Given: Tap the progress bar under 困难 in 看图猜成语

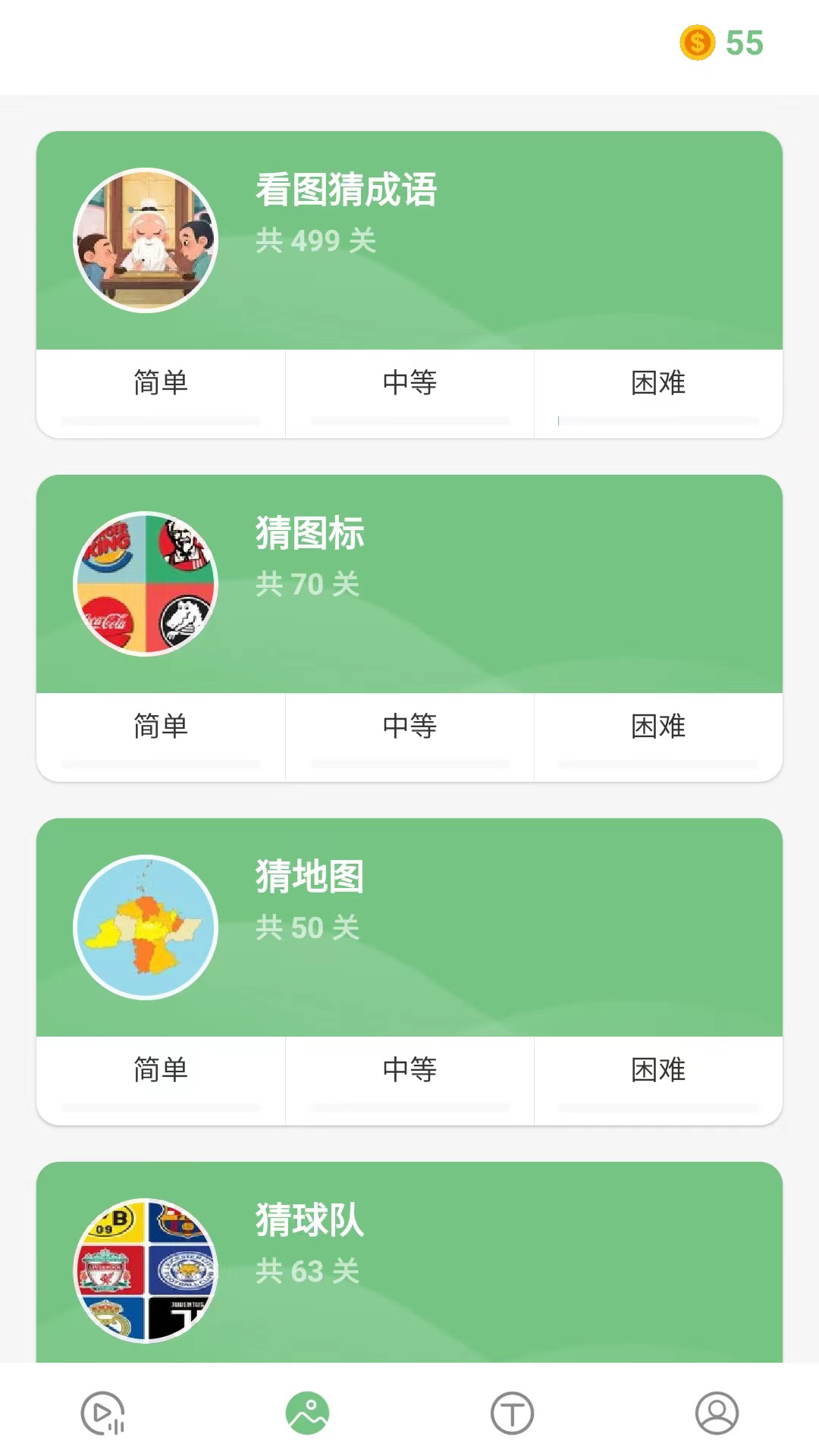Looking at the screenshot, I should (658, 421).
